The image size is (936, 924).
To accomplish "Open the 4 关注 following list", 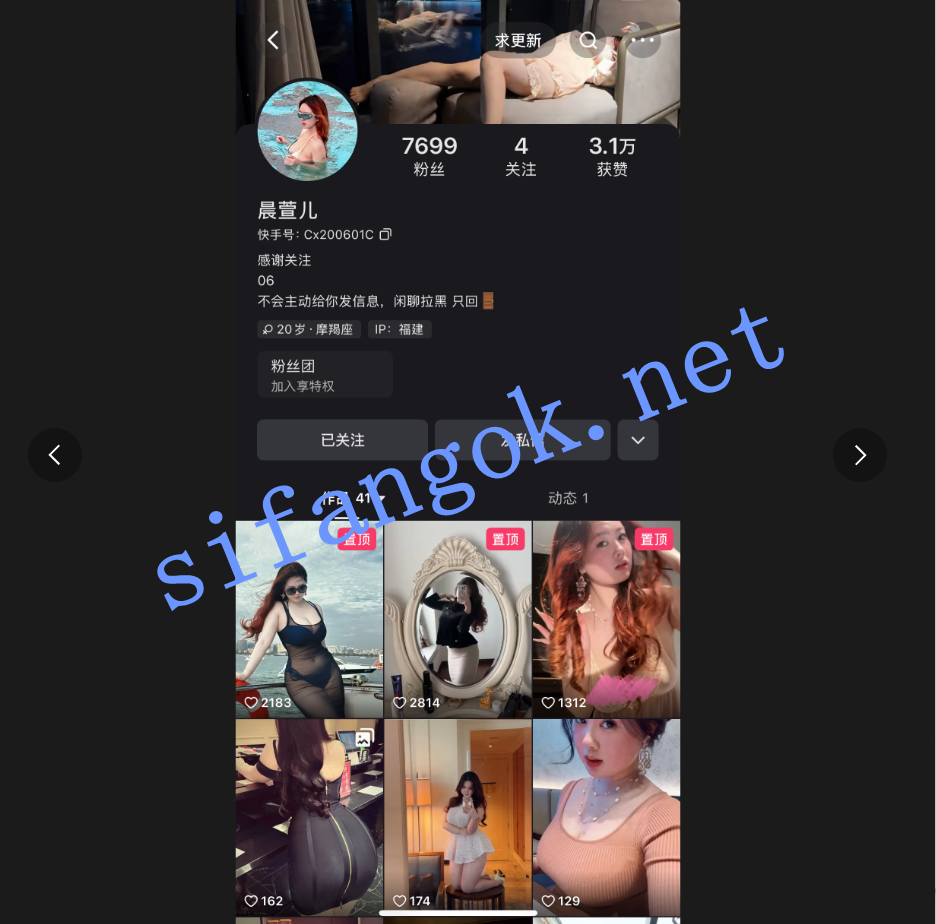I will (520, 157).
